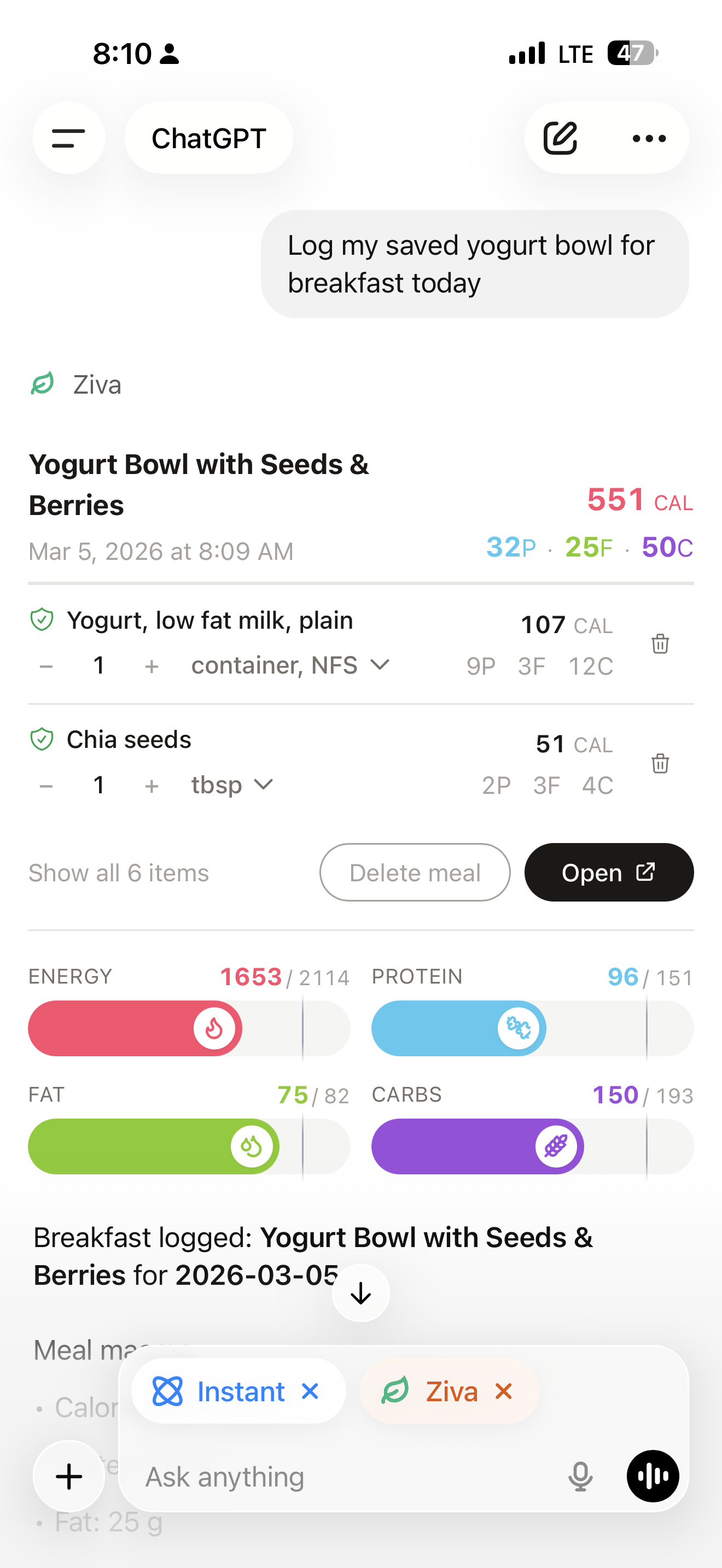The width and height of the screenshot is (722, 1568).
Task: Open the container, NFS unit dropdown
Action: (x=289, y=665)
